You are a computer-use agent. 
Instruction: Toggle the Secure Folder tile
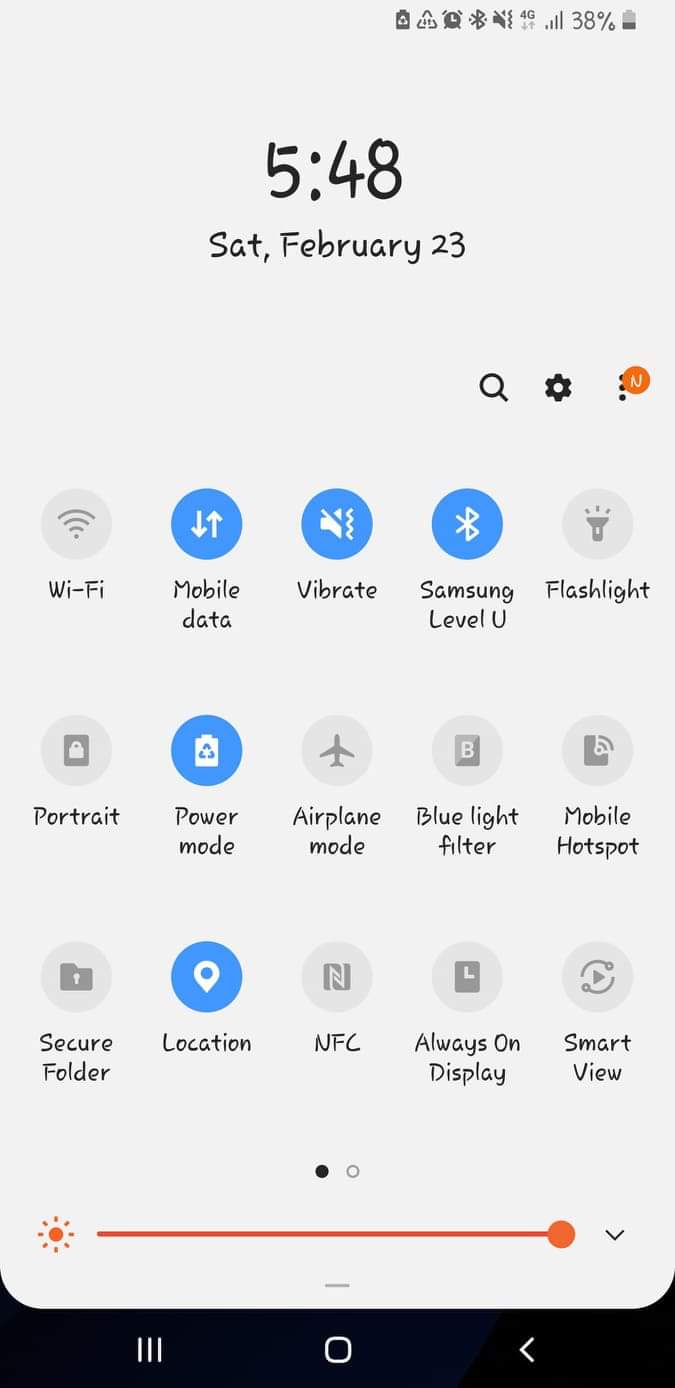[76, 976]
